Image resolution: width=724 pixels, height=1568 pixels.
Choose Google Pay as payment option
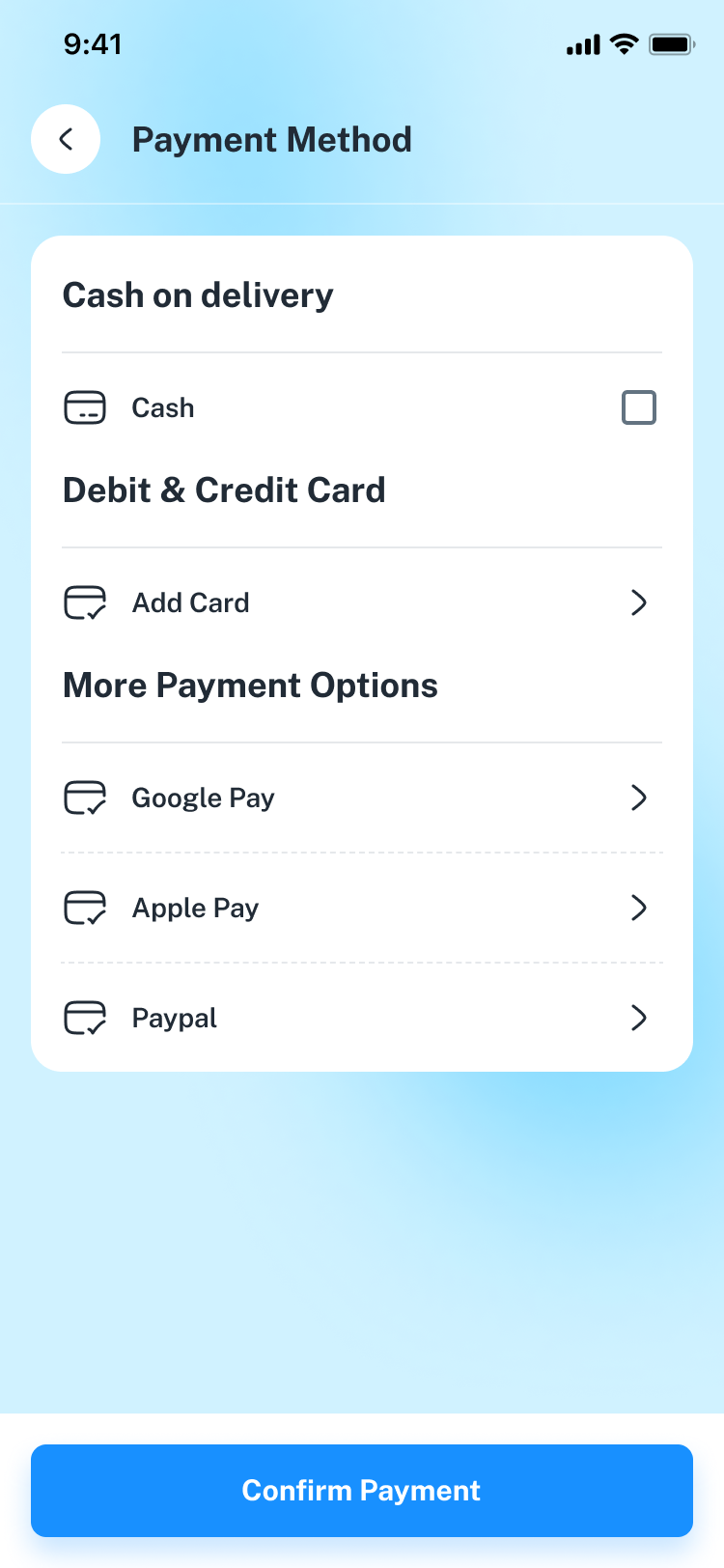click(x=361, y=798)
